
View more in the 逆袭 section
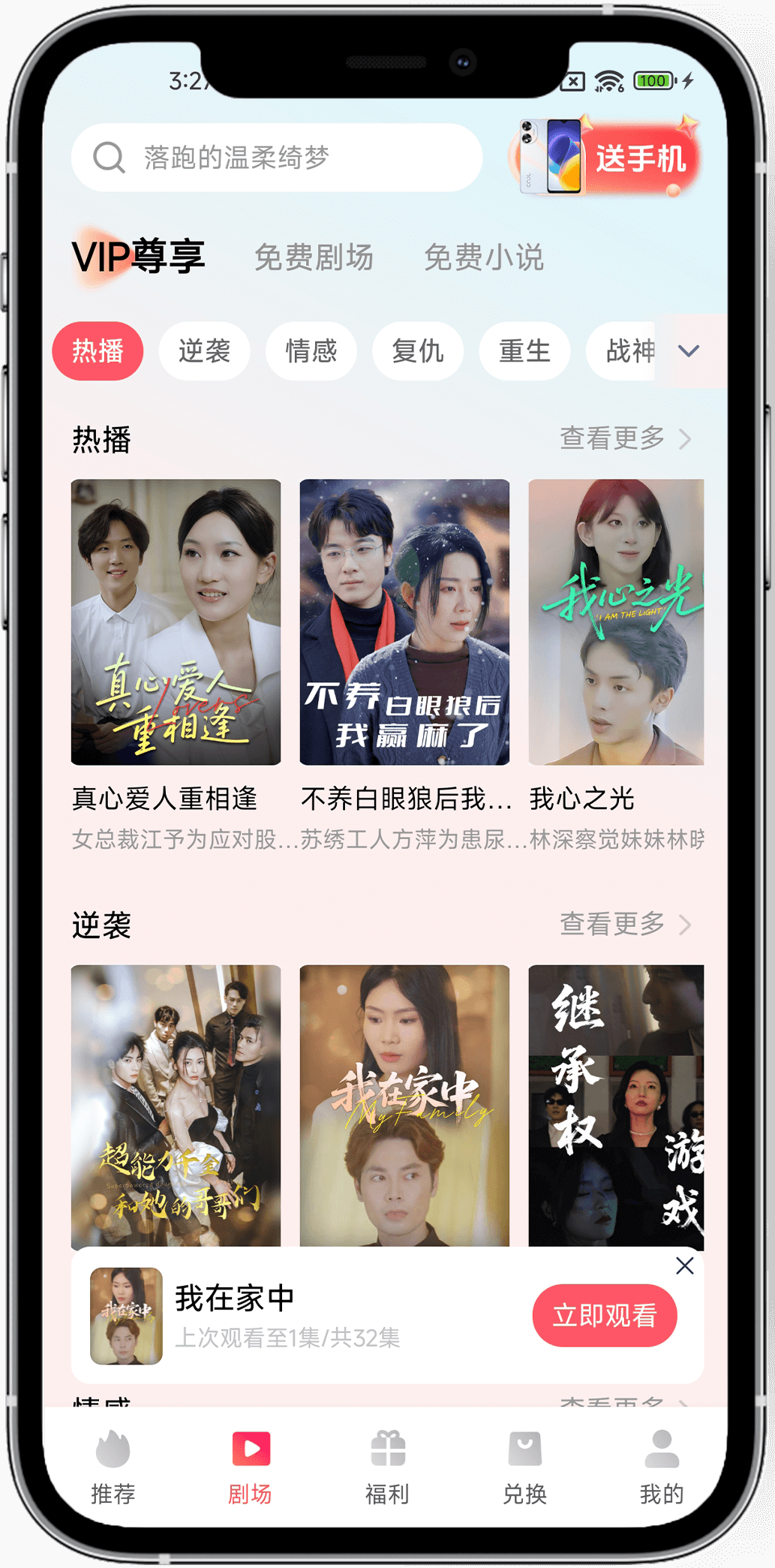pos(625,924)
